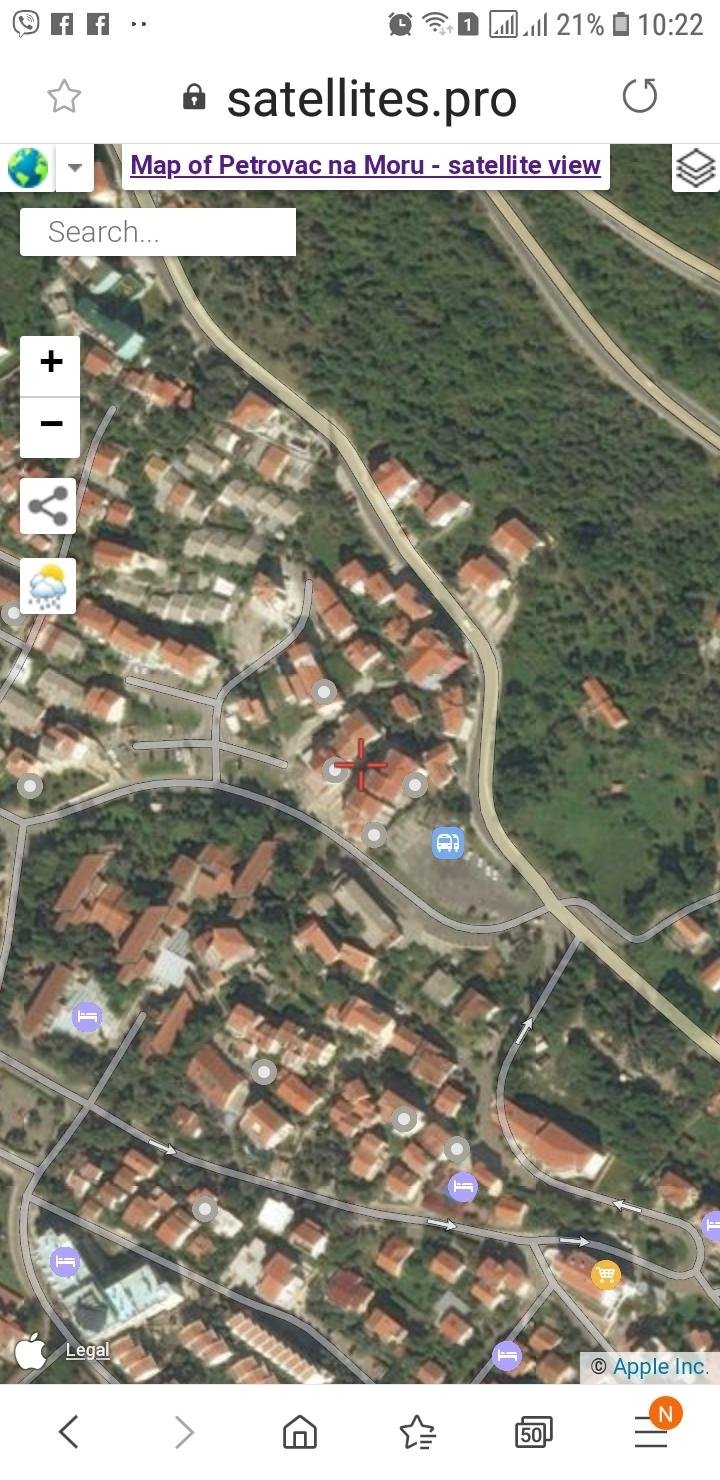Open the Legal link

pyautogui.click(x=87, y=1351)
